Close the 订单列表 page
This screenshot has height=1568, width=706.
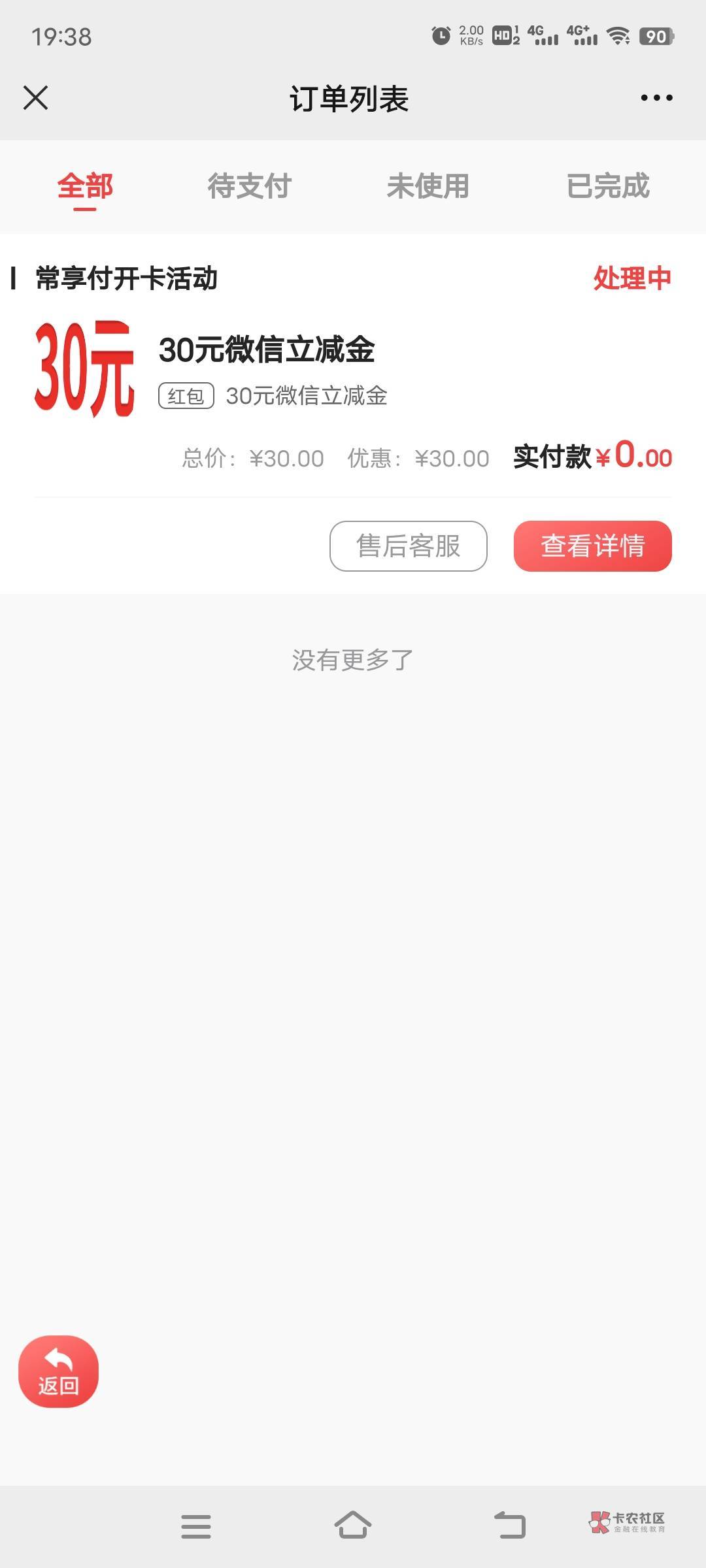pyautogui.click(x=35, y=98)
